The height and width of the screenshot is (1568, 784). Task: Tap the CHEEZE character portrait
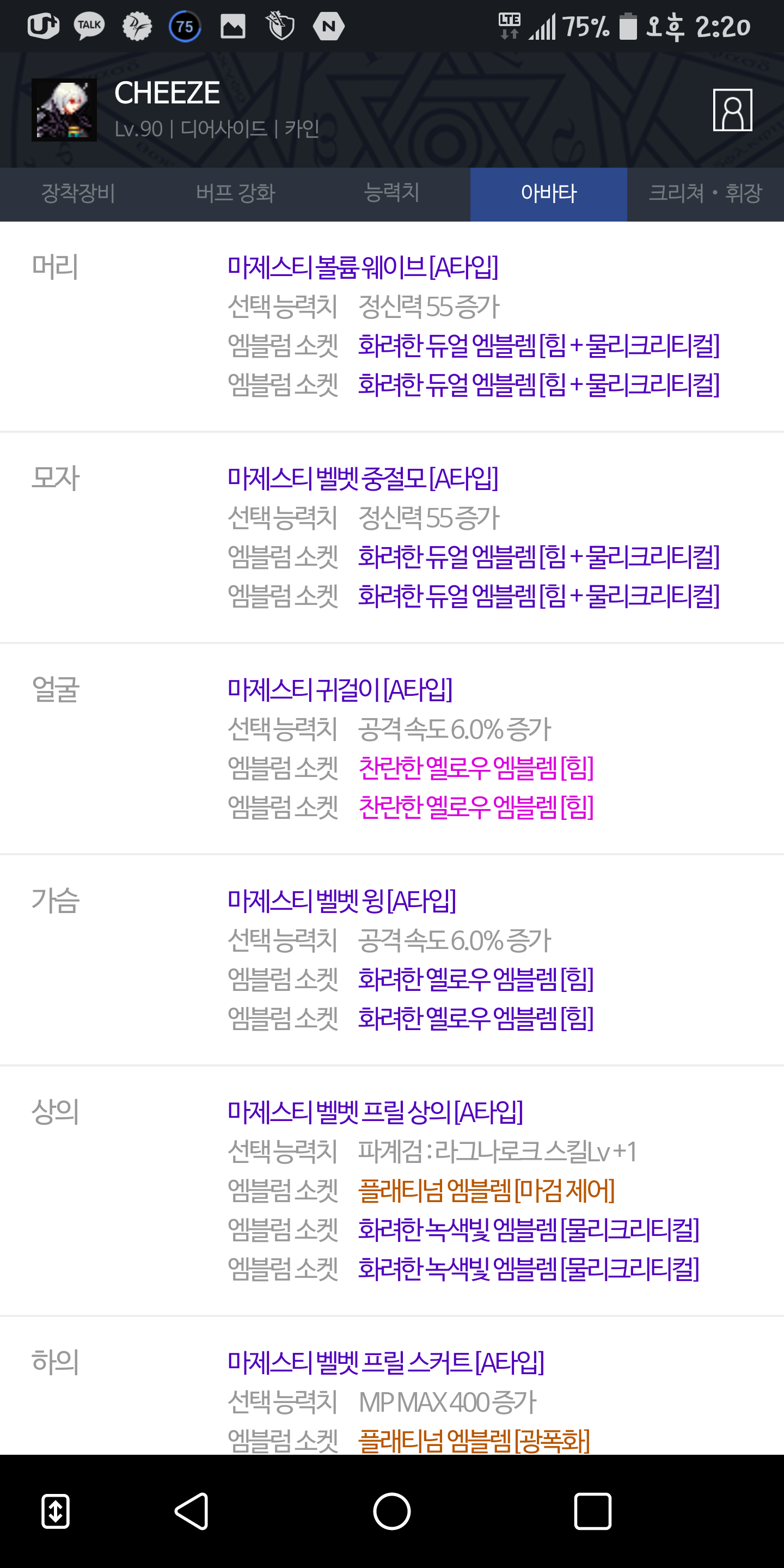pyautogui.click(x=64, y=110)
